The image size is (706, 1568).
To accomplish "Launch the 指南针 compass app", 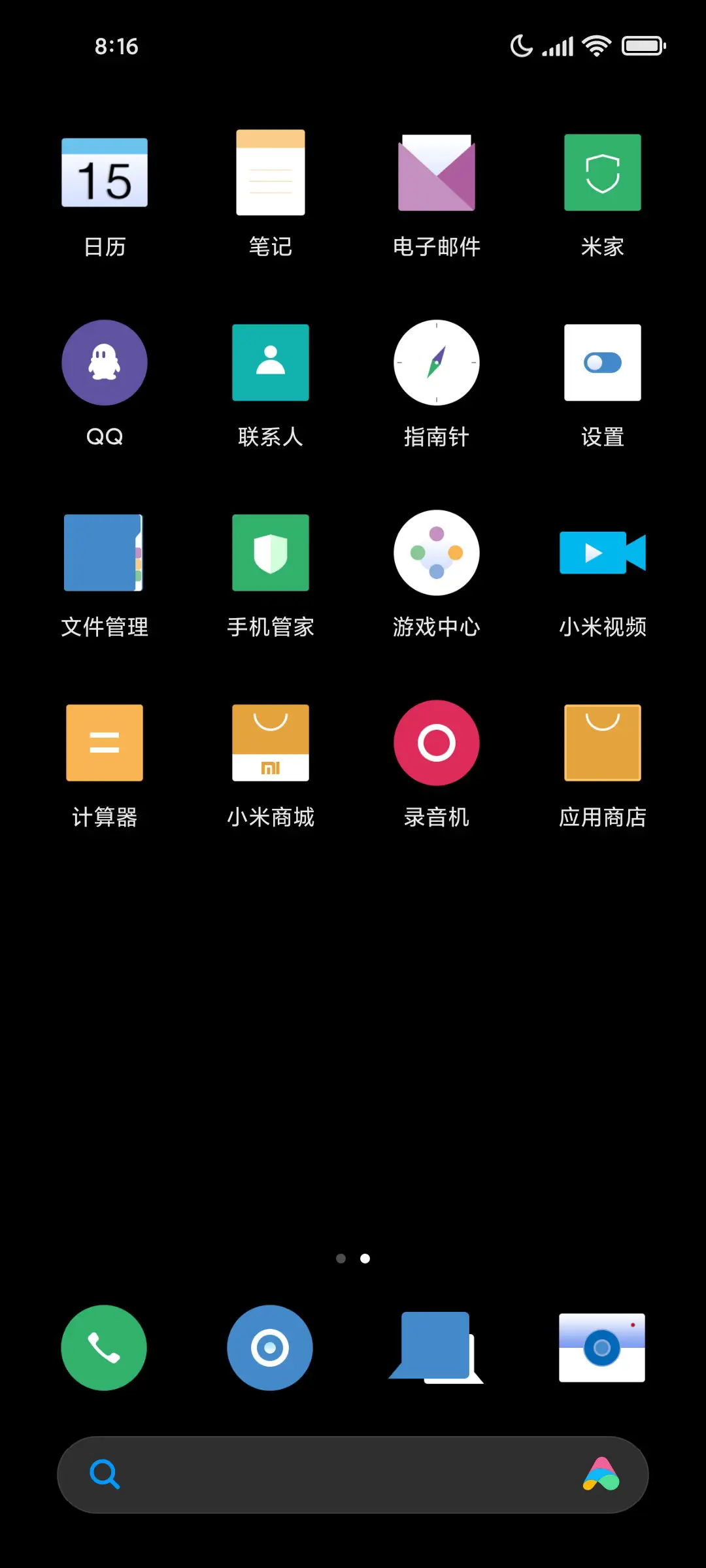I will click(436, 363).
